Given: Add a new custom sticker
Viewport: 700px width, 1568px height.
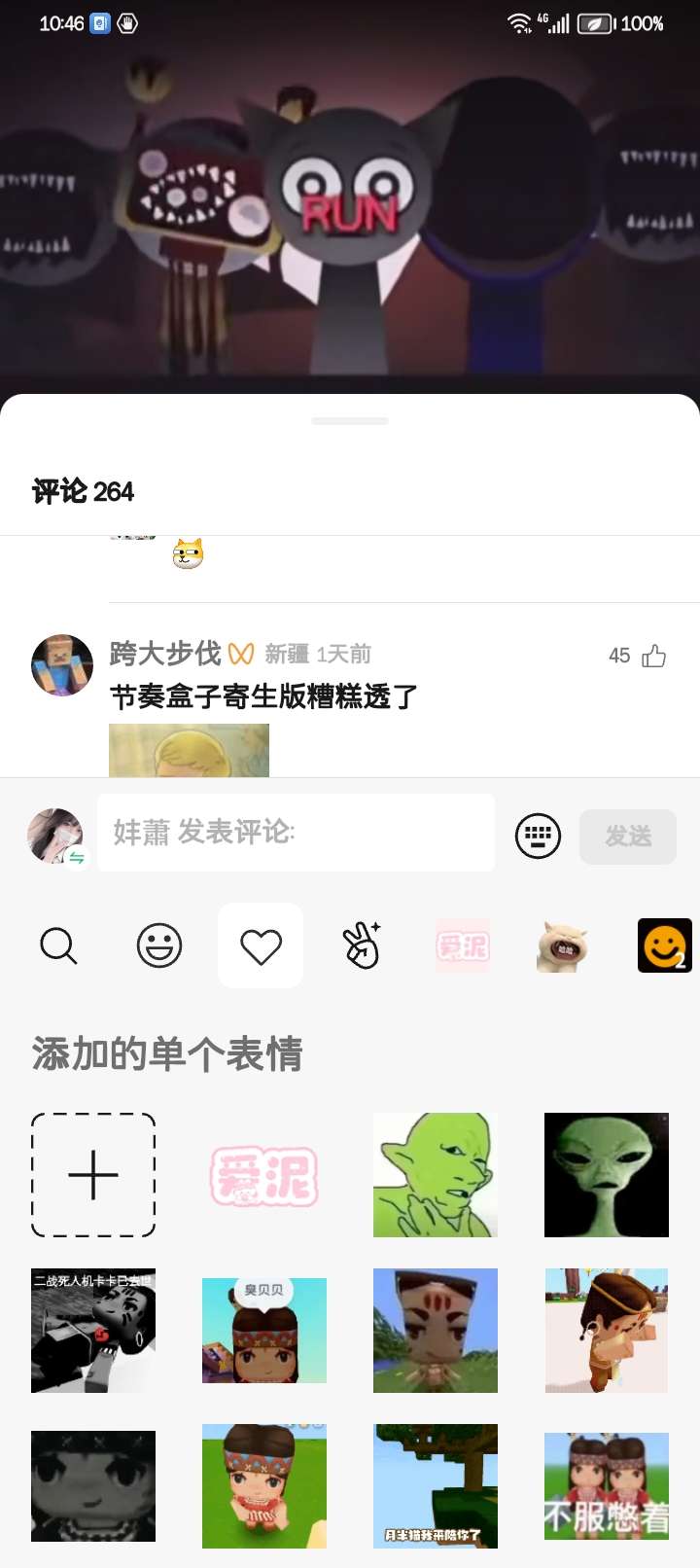Looking at the screenshot, I should (x=93, y=1175).
